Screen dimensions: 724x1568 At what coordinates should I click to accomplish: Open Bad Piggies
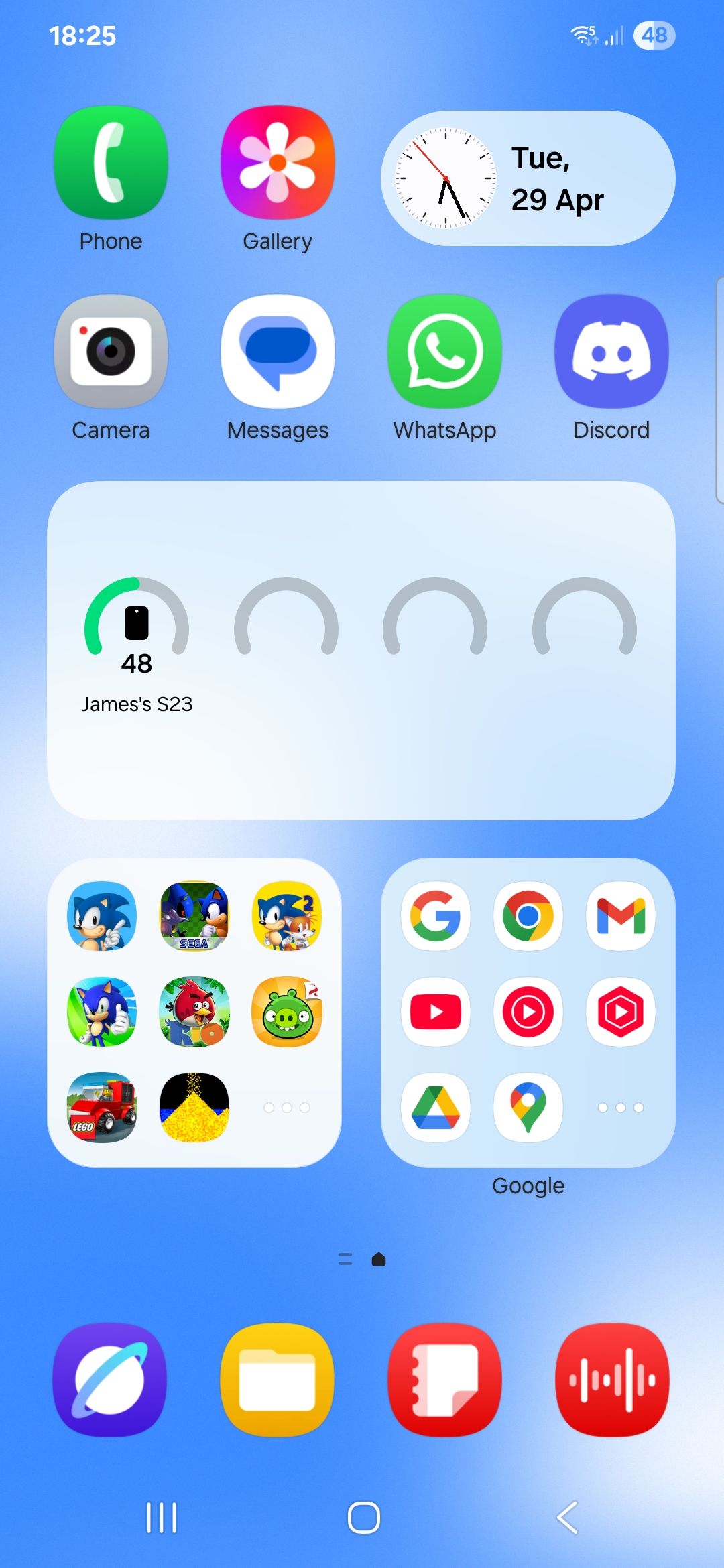tap(286, 1012)
